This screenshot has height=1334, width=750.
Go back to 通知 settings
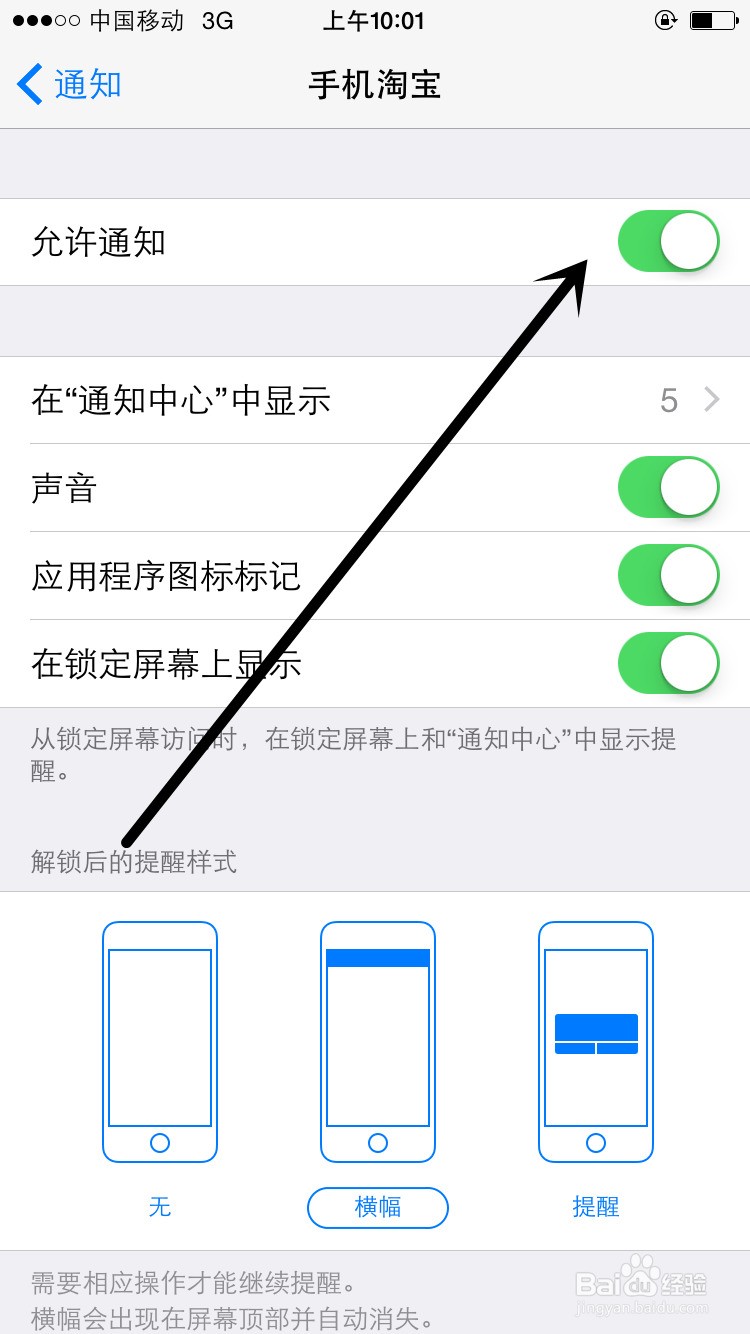[69, 84]
